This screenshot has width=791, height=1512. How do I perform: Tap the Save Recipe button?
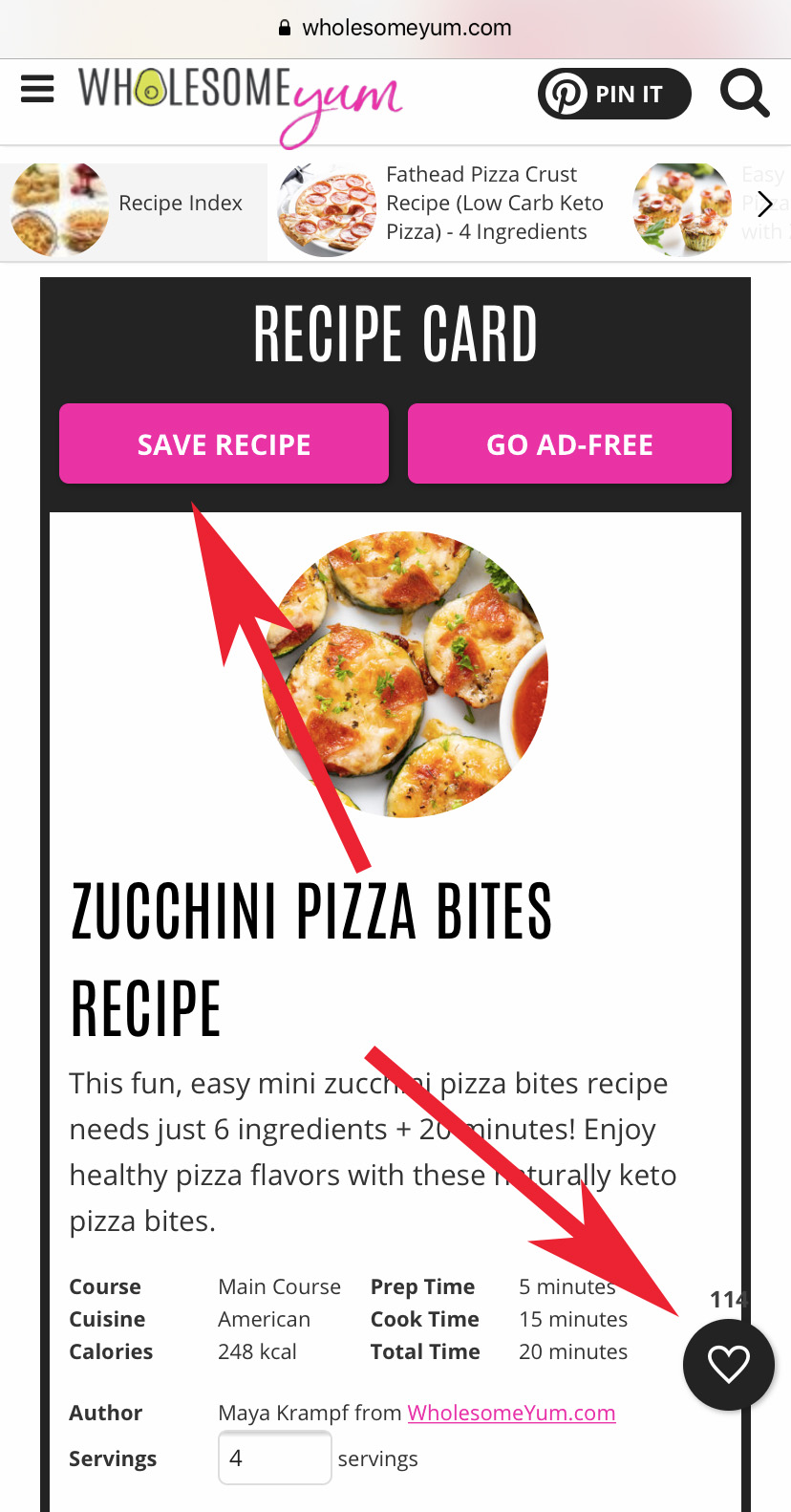click(224, 444)
